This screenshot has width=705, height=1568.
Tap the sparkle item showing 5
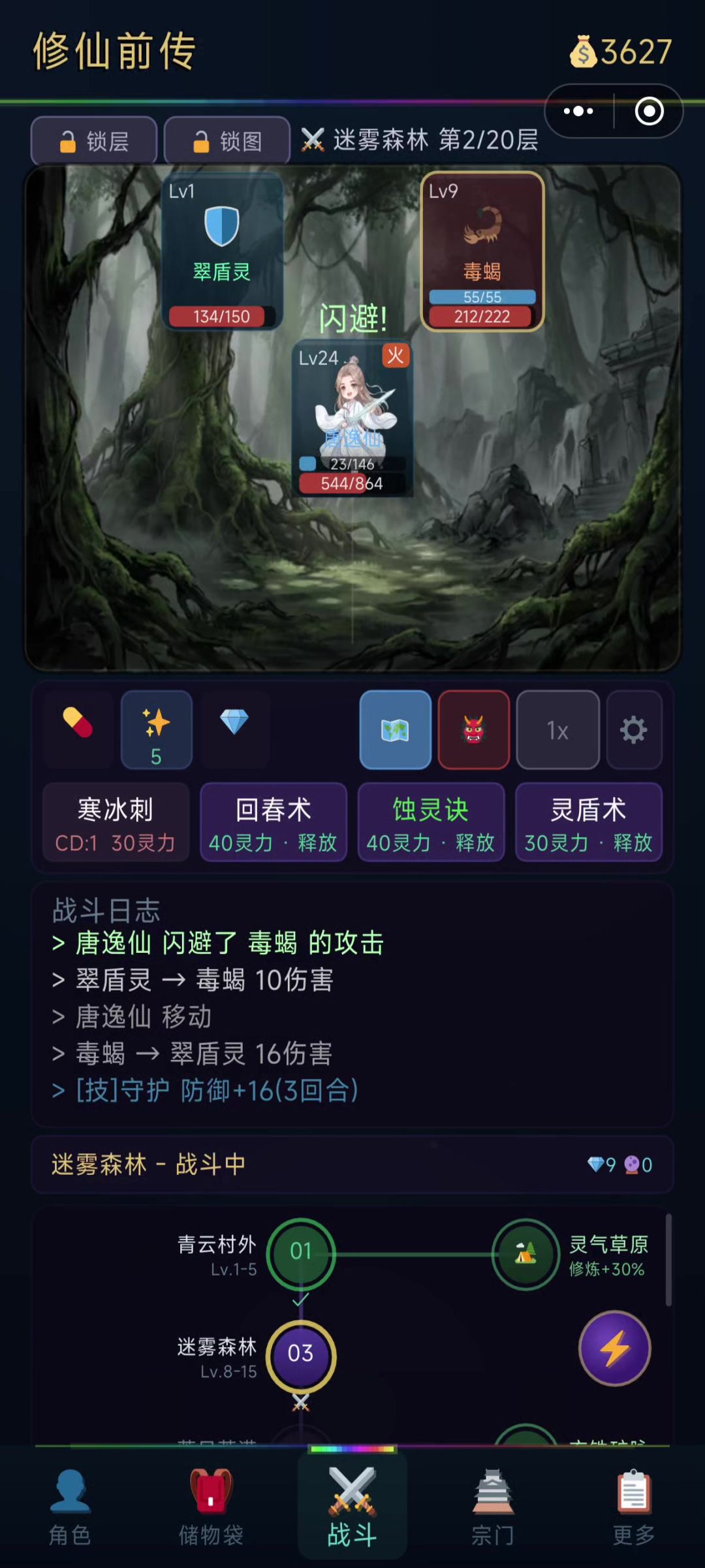click(x=157, y=729)
